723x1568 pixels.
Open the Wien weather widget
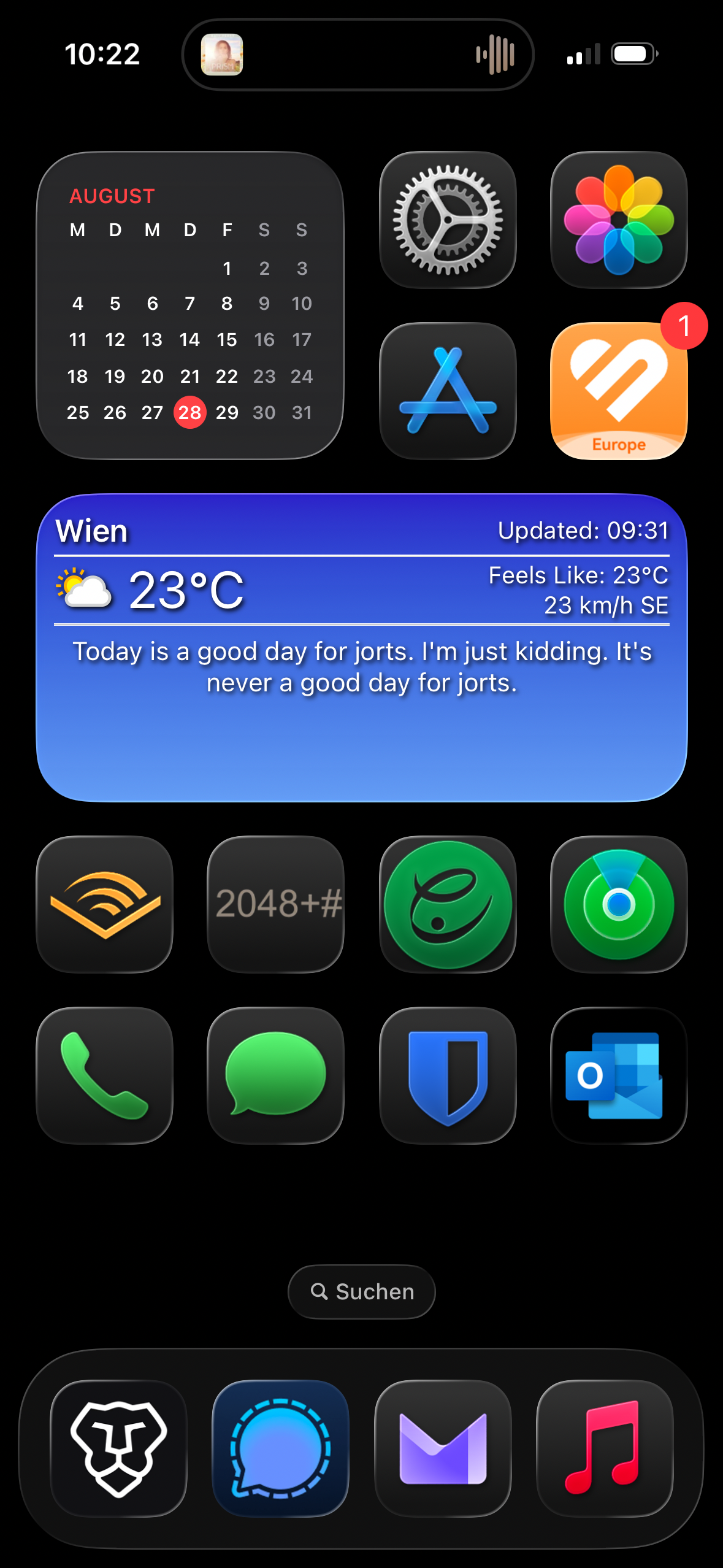click(x=361, y=648)
